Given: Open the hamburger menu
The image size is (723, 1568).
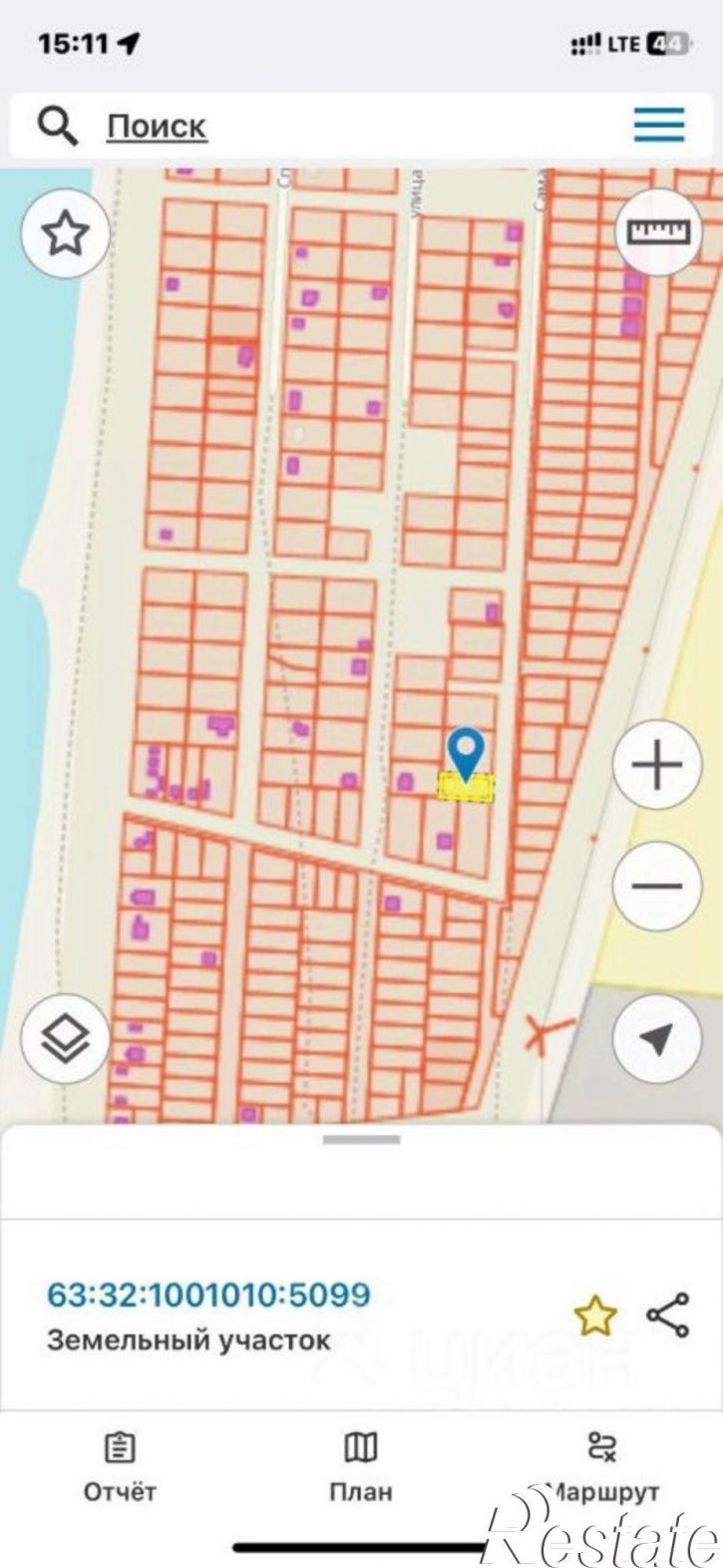Looking at the screenshot, I should 659,126.
